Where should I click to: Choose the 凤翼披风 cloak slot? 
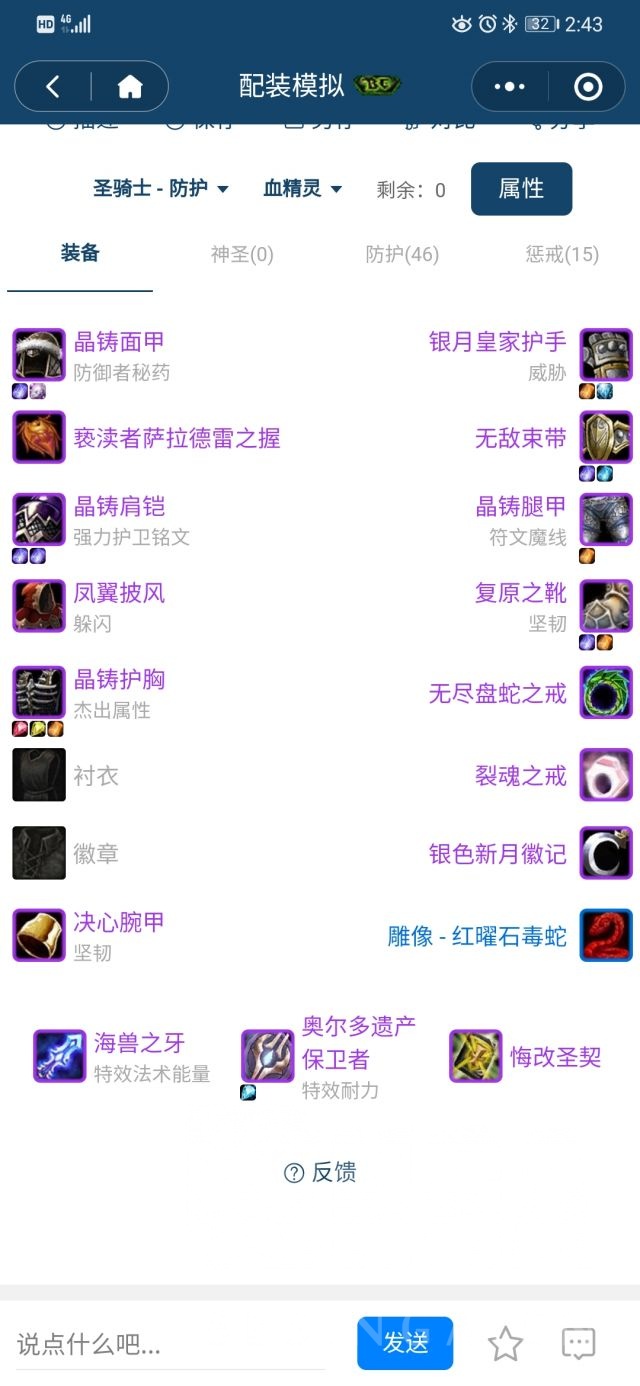pyautogui.click(x=118, y=594)
